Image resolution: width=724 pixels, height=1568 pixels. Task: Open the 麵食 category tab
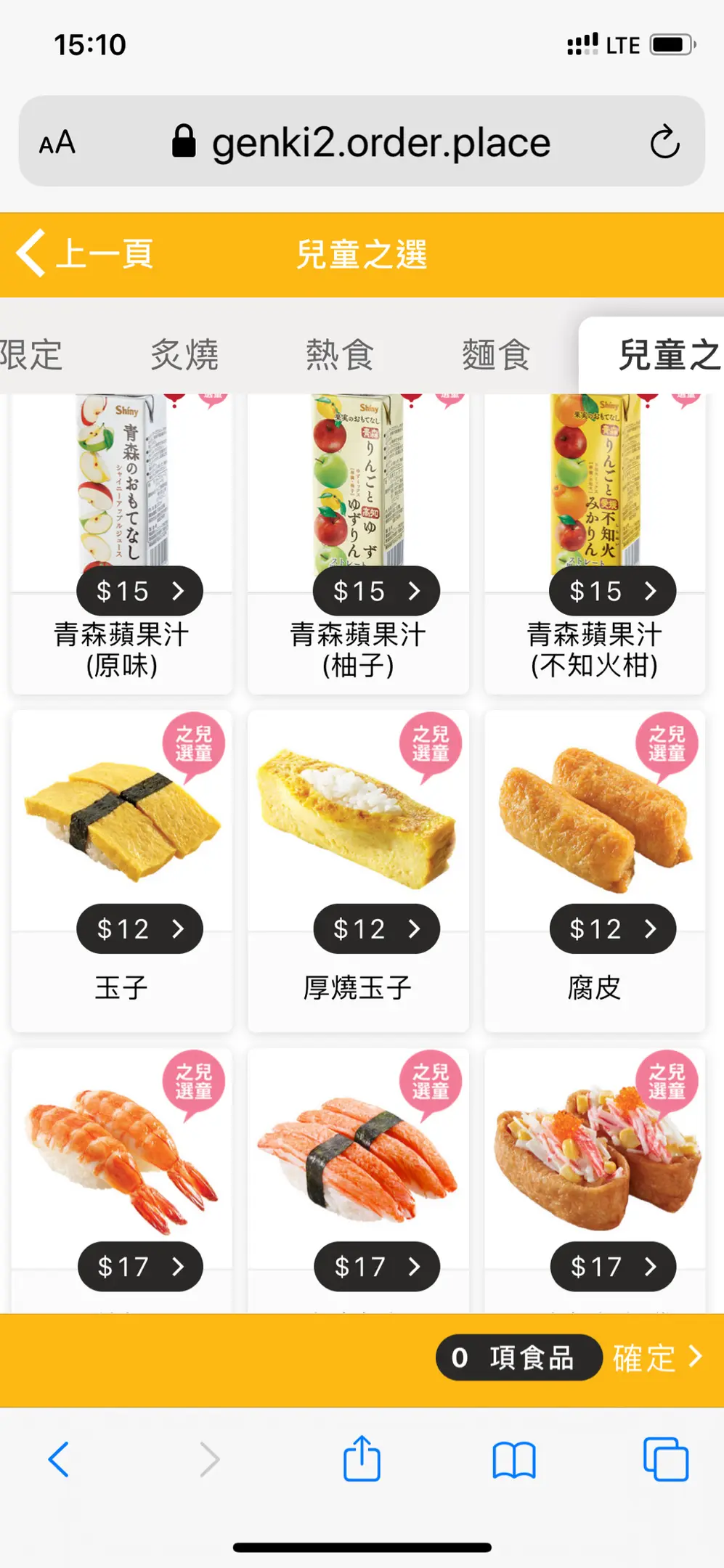pyautogui.click(x=496, y=355)
